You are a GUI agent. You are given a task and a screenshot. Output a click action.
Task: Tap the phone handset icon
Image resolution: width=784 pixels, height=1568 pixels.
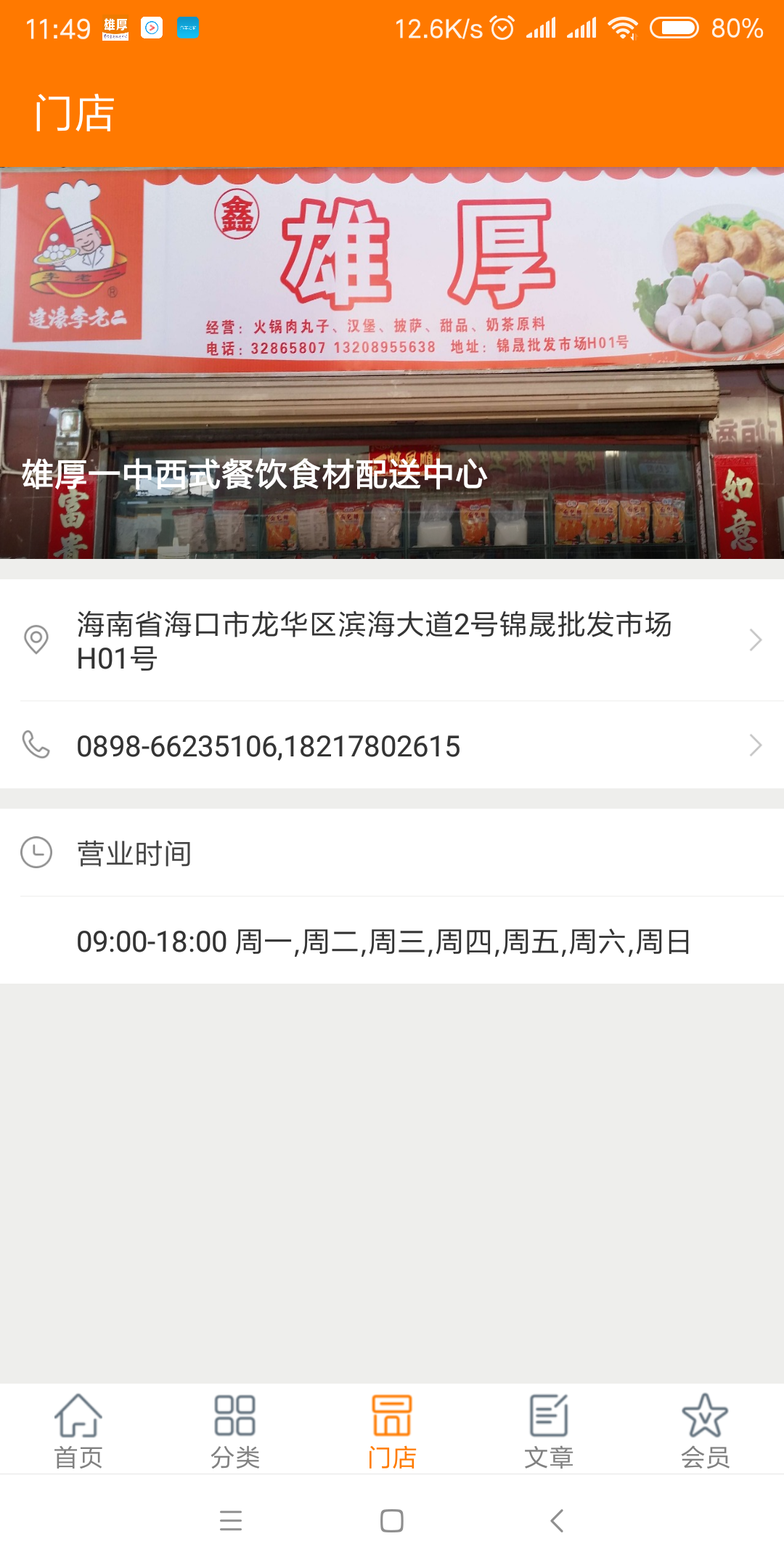point(35,744)
